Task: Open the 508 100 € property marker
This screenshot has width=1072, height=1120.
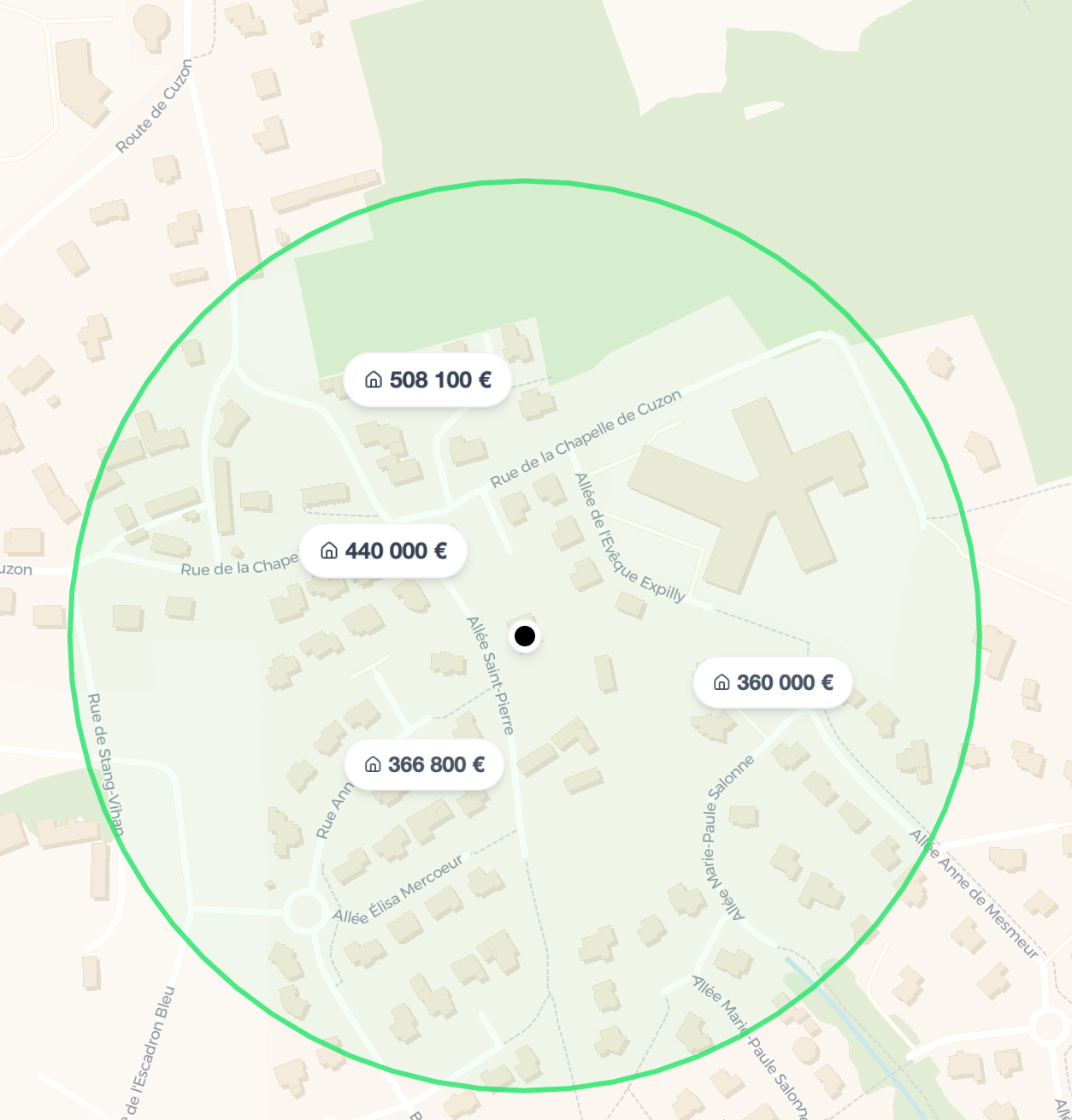Action: (x=427, y=380)
